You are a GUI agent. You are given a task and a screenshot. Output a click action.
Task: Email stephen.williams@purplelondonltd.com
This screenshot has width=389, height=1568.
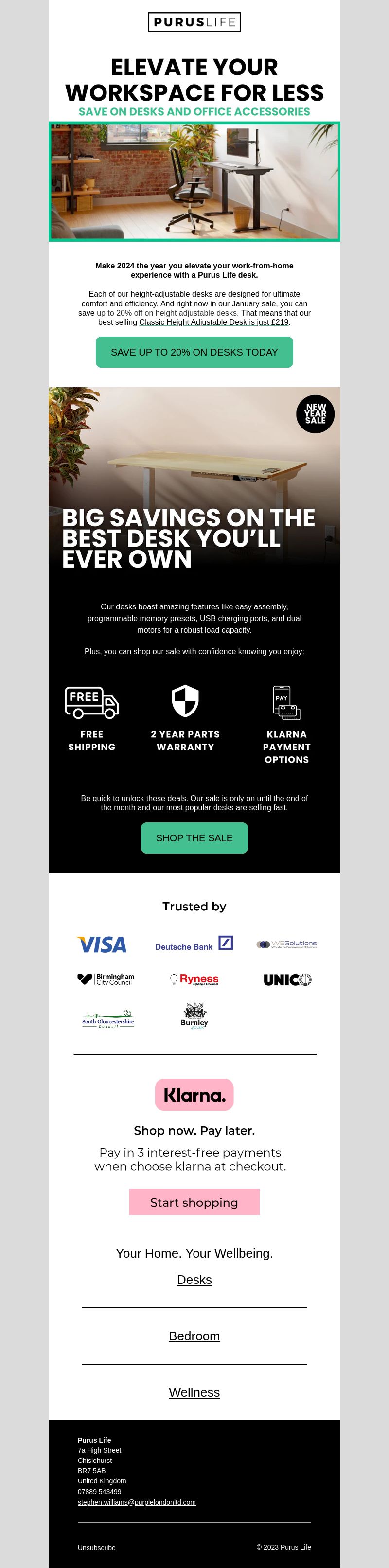(136, 1502)
